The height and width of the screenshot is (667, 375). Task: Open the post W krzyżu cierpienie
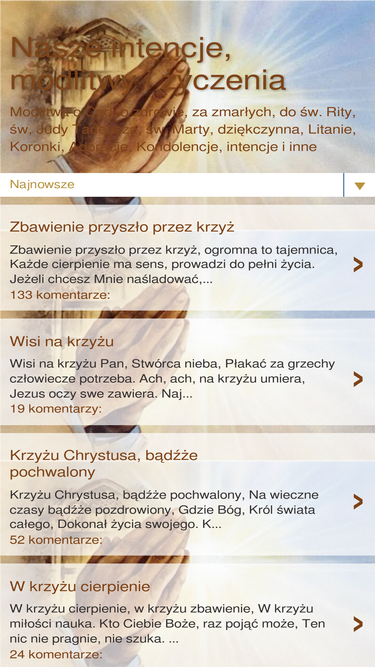click(x=188, y=615)
